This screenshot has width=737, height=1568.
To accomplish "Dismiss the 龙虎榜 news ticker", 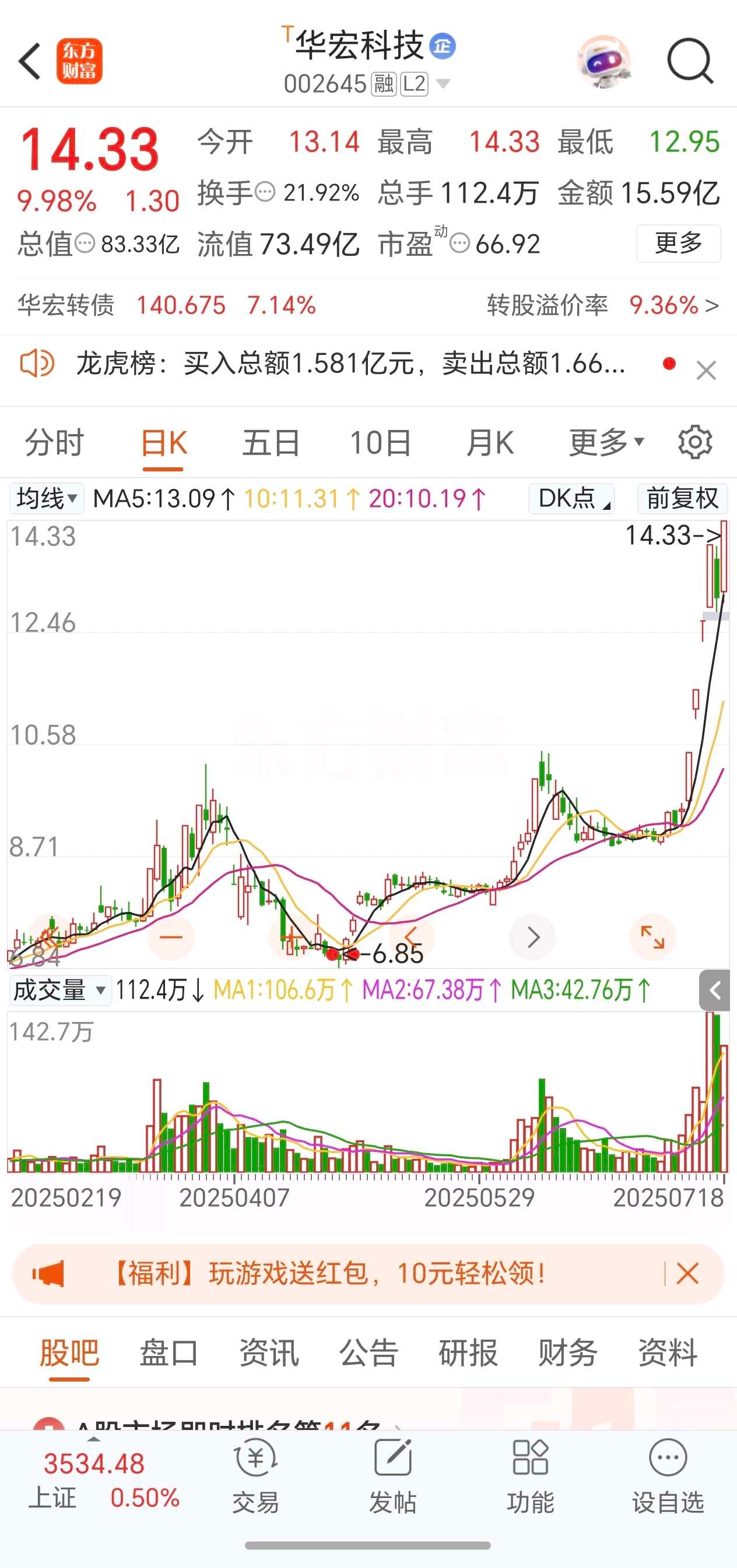I will [x=706, y=370].
